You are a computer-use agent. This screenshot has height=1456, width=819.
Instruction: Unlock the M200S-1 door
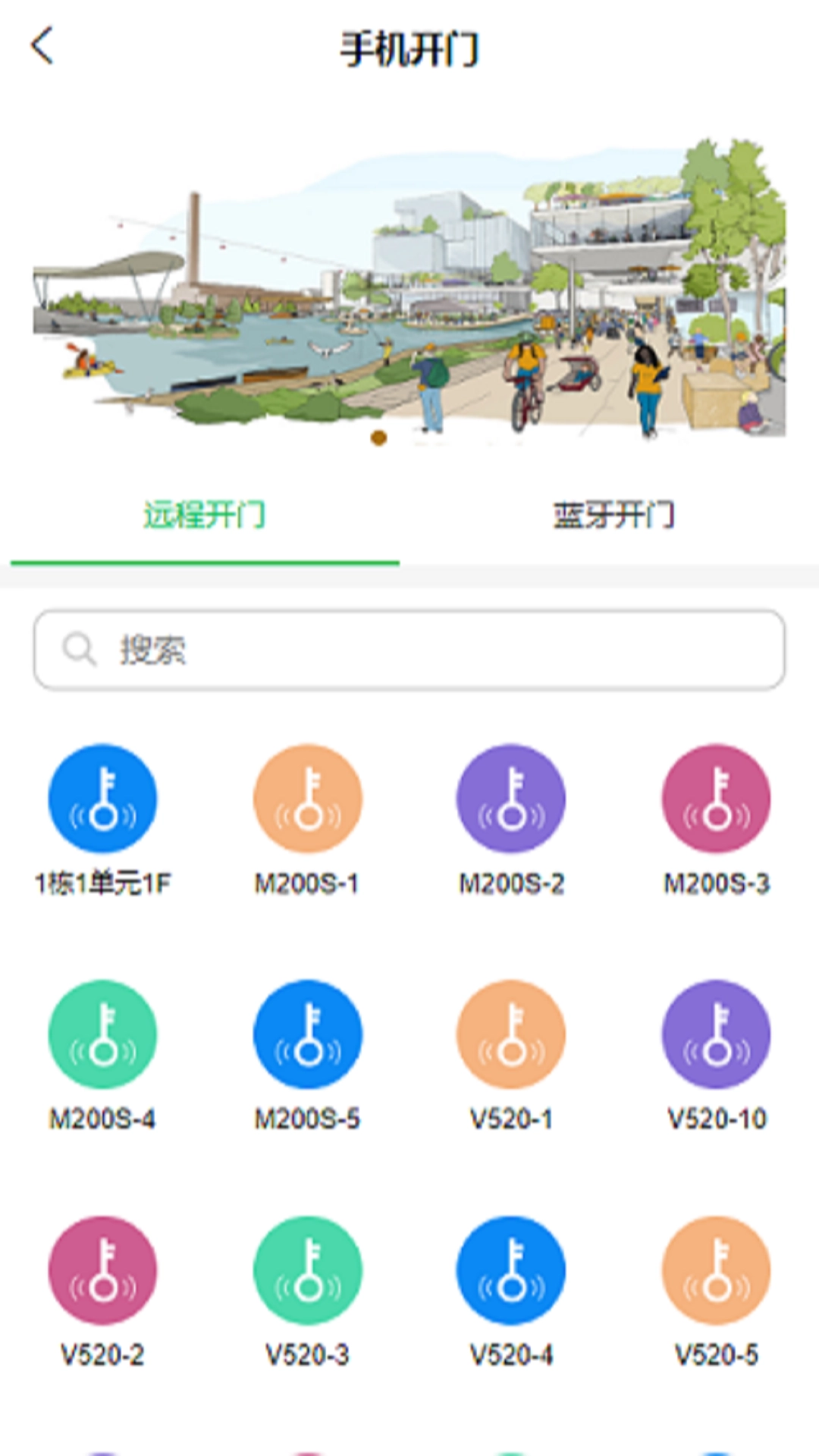coord(307,799)
